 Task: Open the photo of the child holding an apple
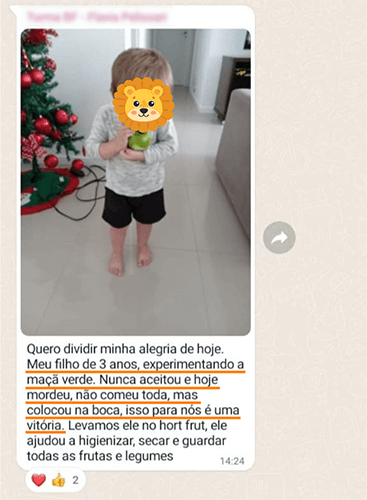point(136,182)
